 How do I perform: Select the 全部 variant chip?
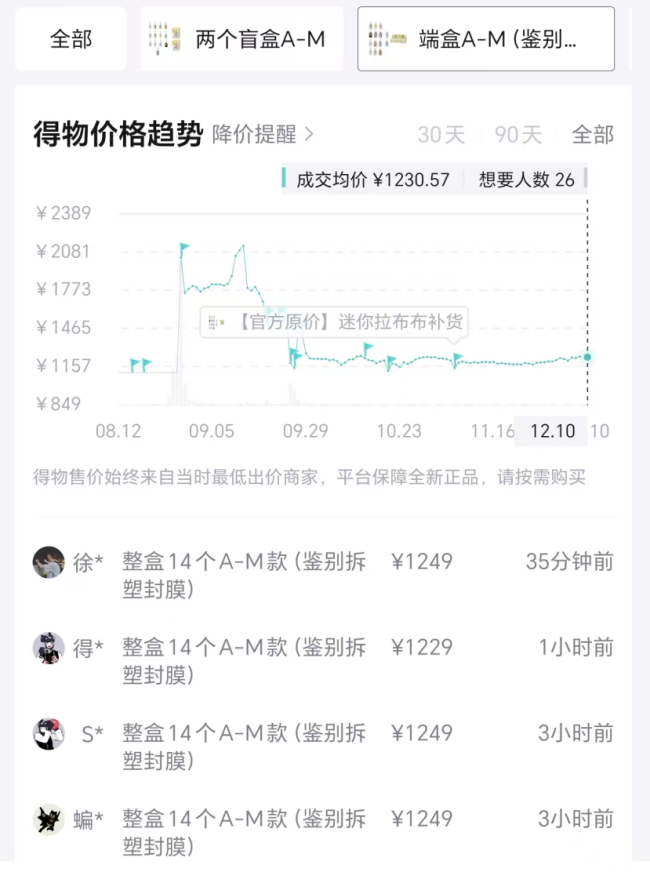click(x=71, y=39)
